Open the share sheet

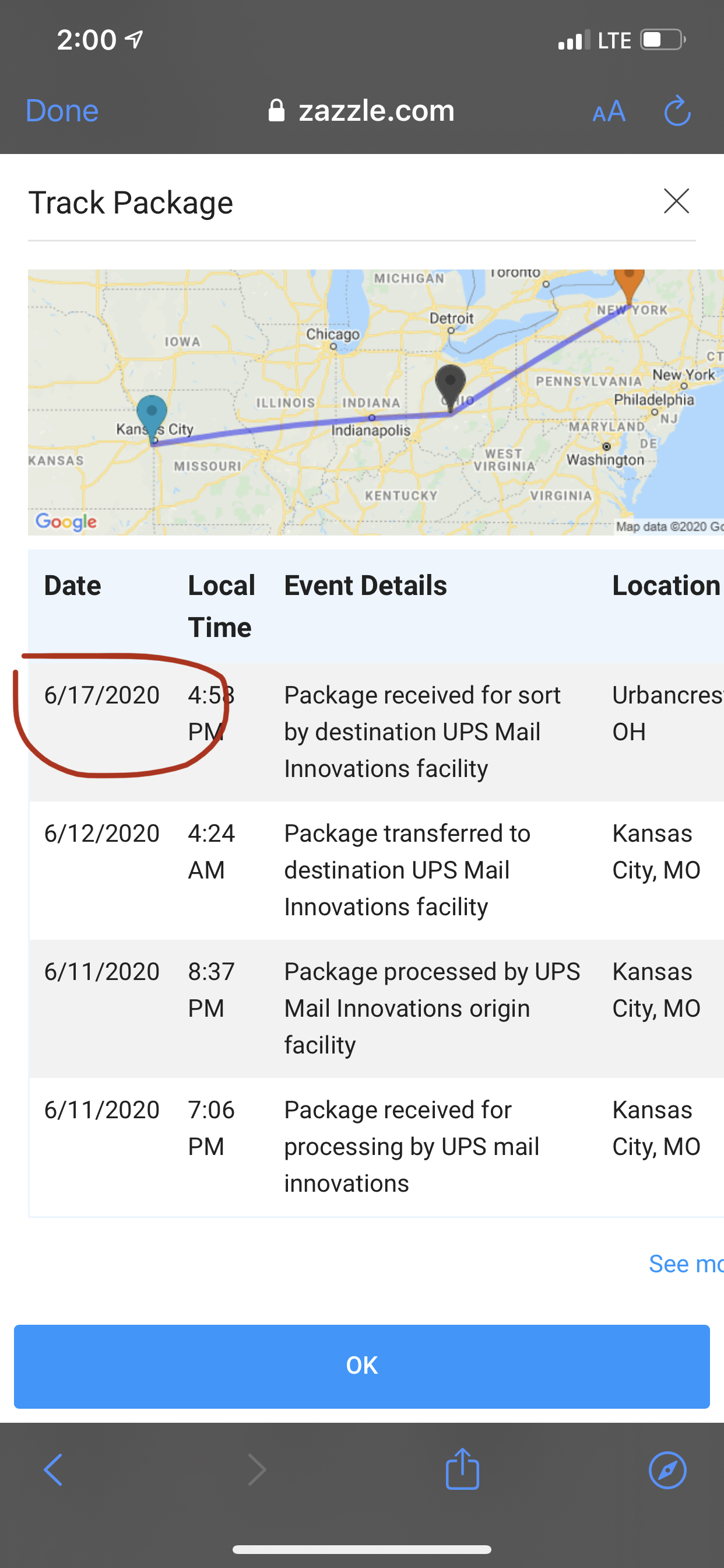[462, 1469]
